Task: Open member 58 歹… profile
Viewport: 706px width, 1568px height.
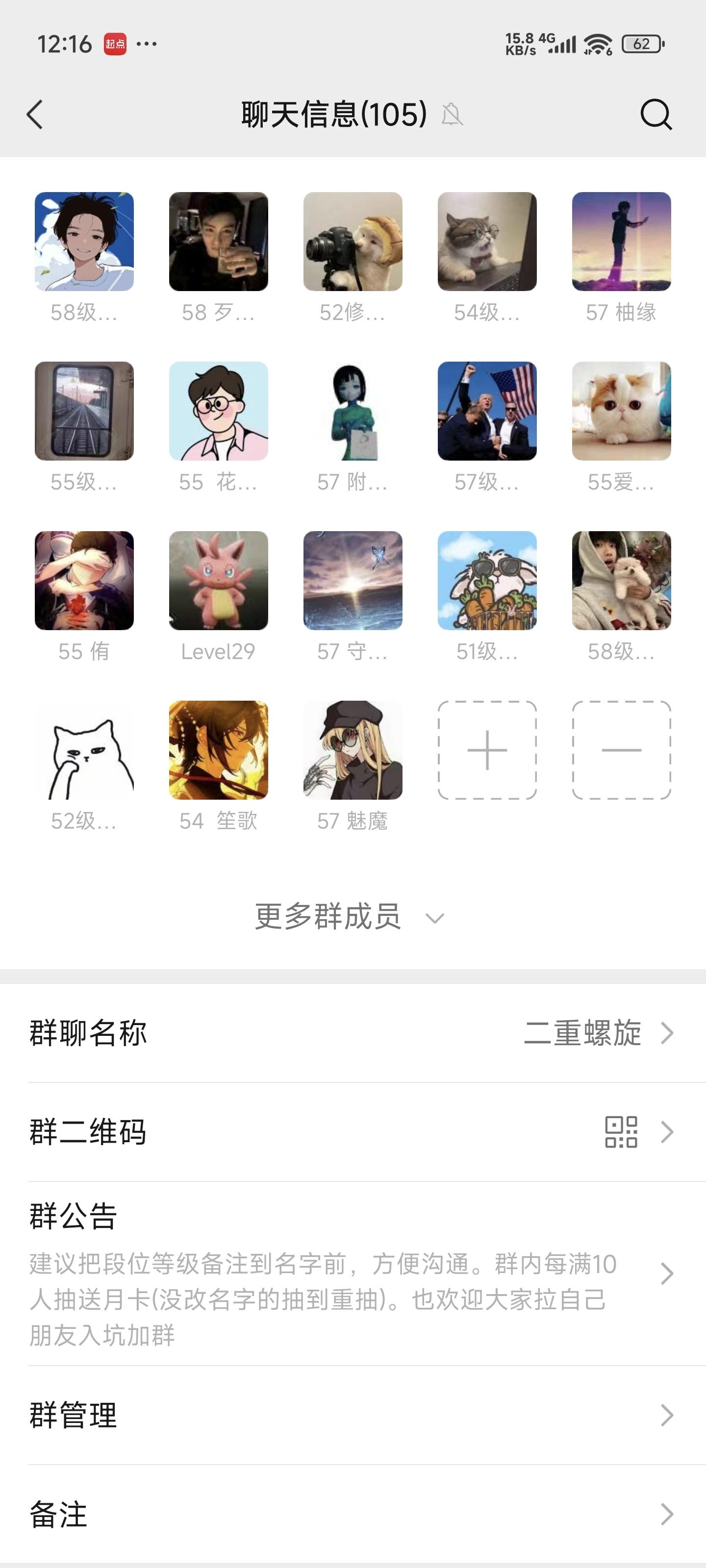Action: (x=218, y=242)
